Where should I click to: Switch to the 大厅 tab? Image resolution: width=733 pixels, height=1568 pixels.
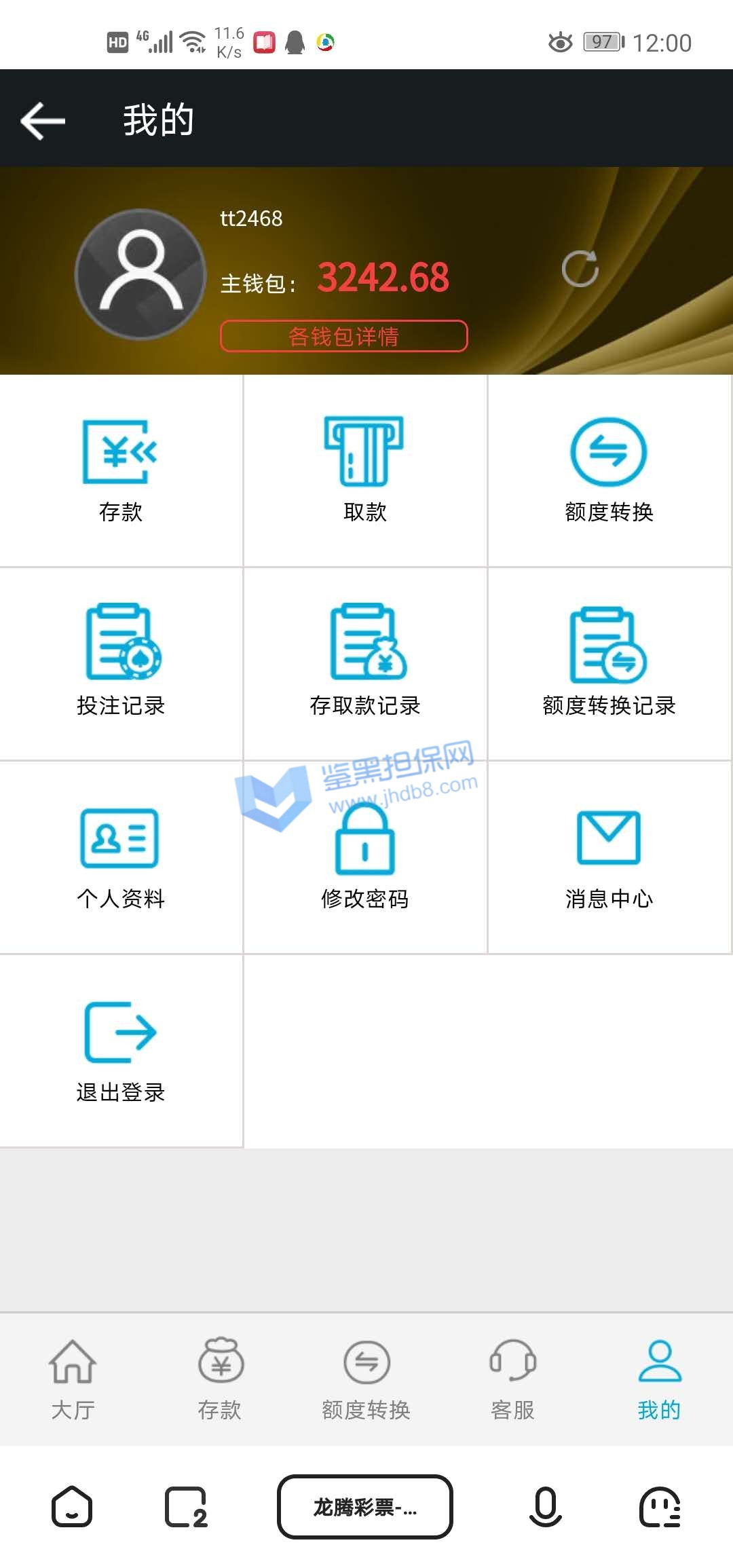[x=73, y=1379]
